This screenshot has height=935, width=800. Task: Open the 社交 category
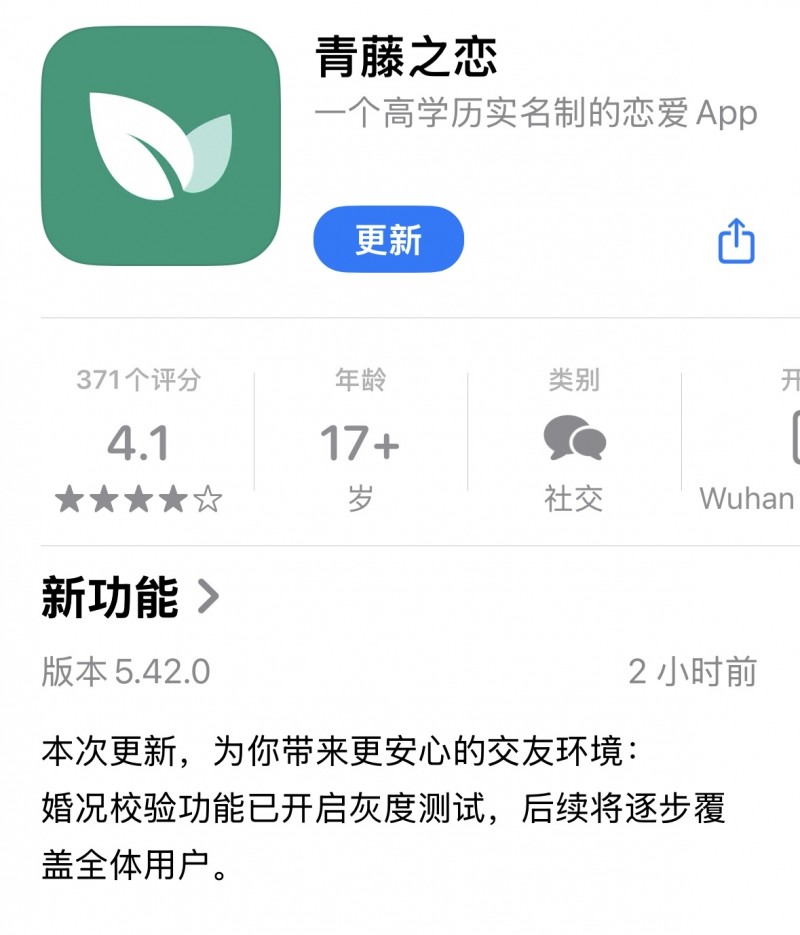coord(574,442)
